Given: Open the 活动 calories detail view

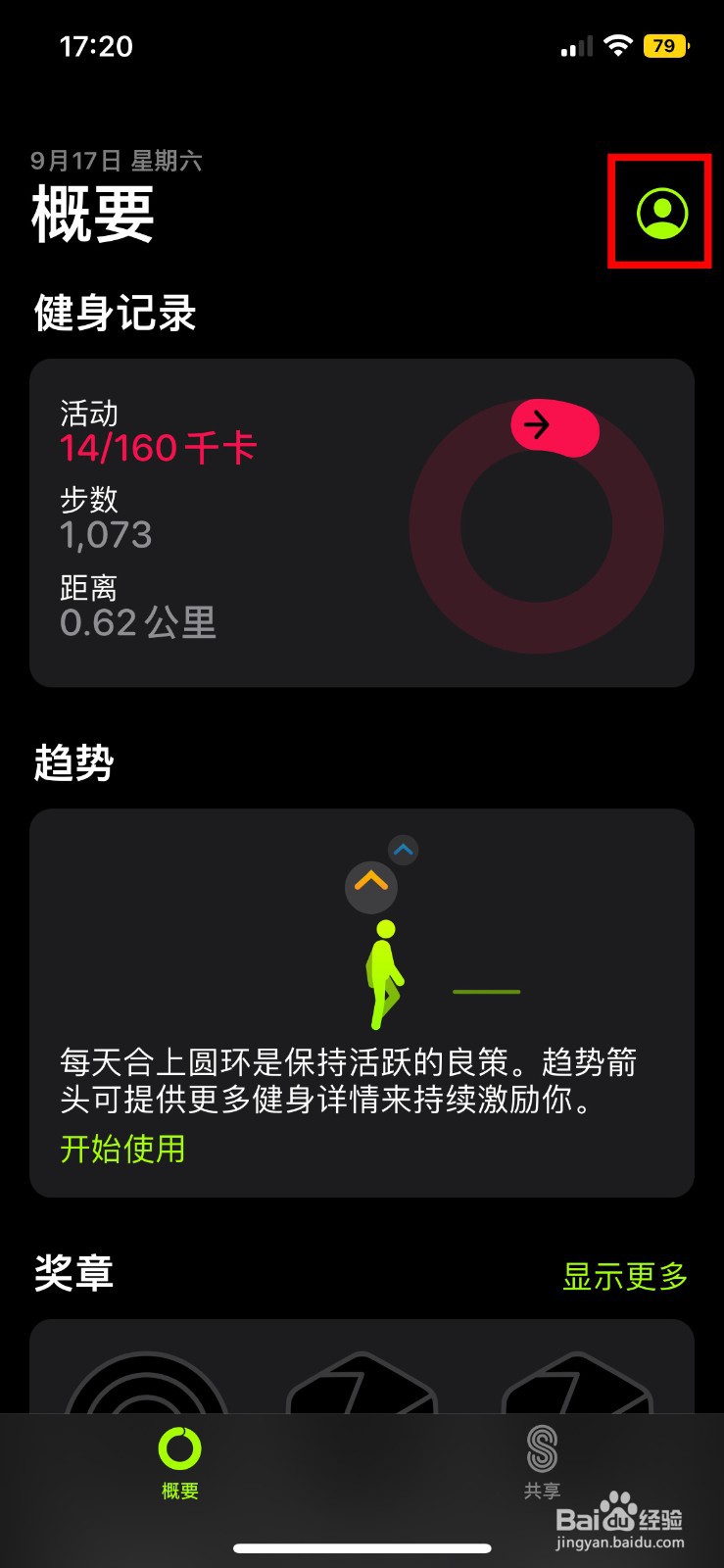Looking at the screenshot, I should 157,431.
